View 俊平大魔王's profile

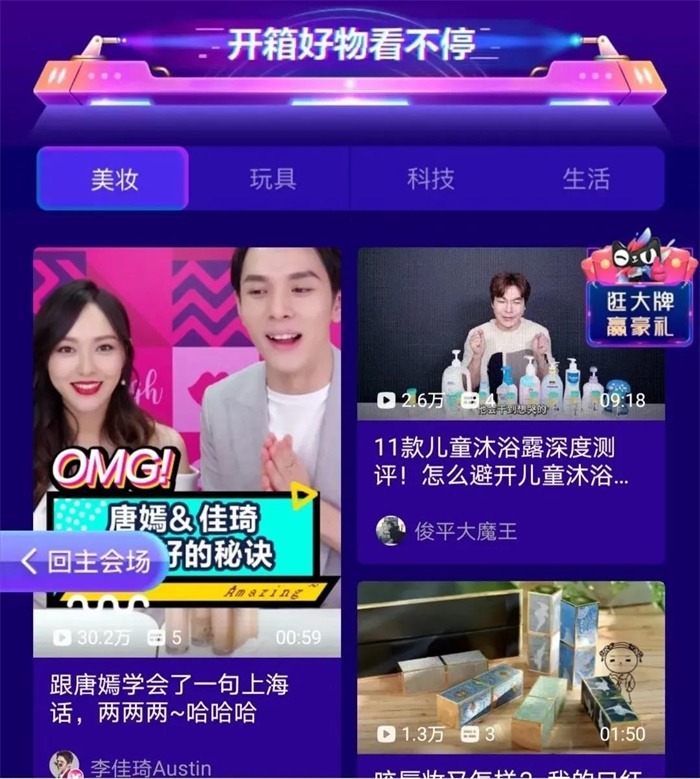click(x=450, y=531)
